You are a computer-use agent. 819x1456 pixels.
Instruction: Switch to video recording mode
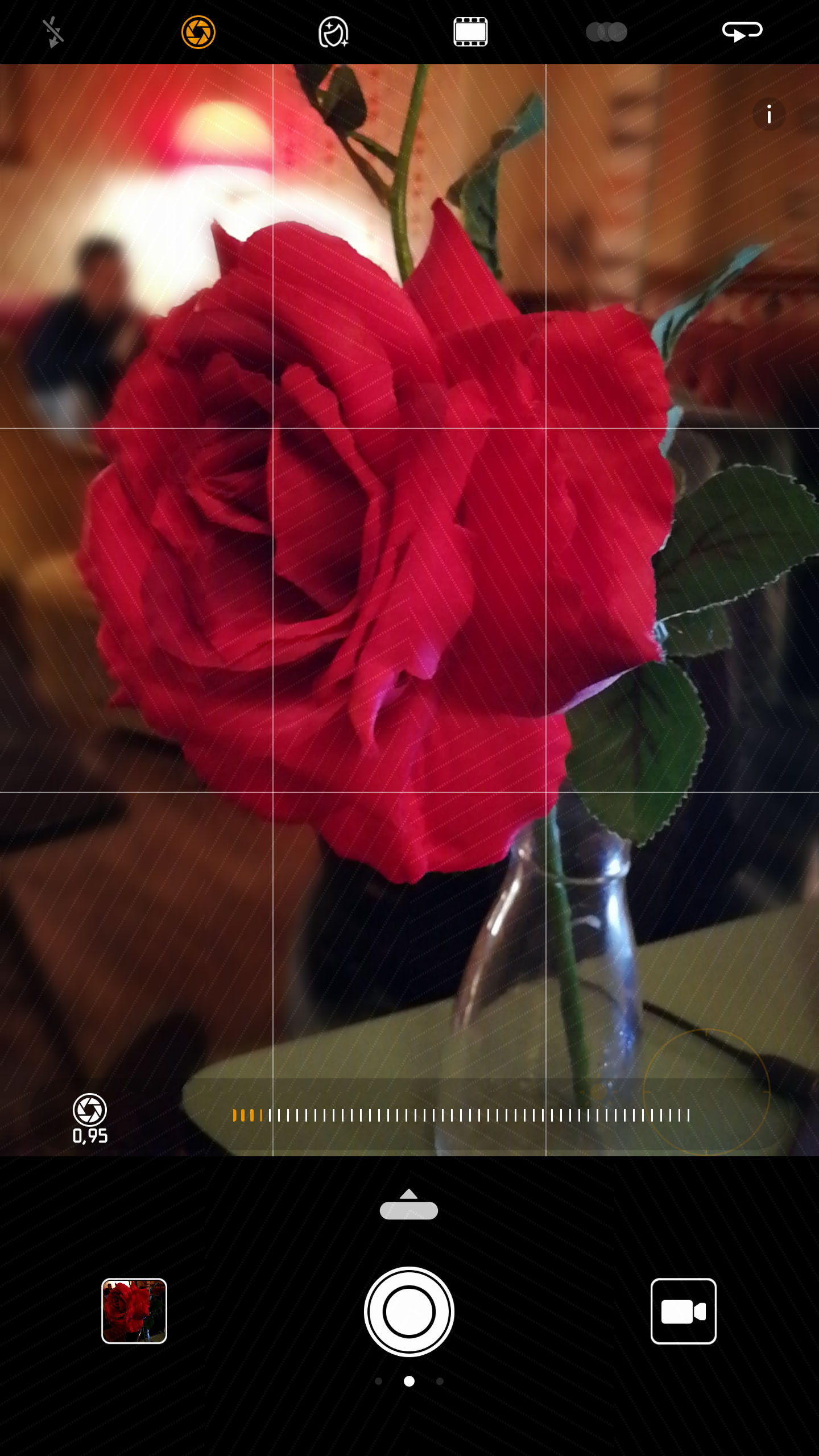pyautogui.click(x=683, y=1311)
